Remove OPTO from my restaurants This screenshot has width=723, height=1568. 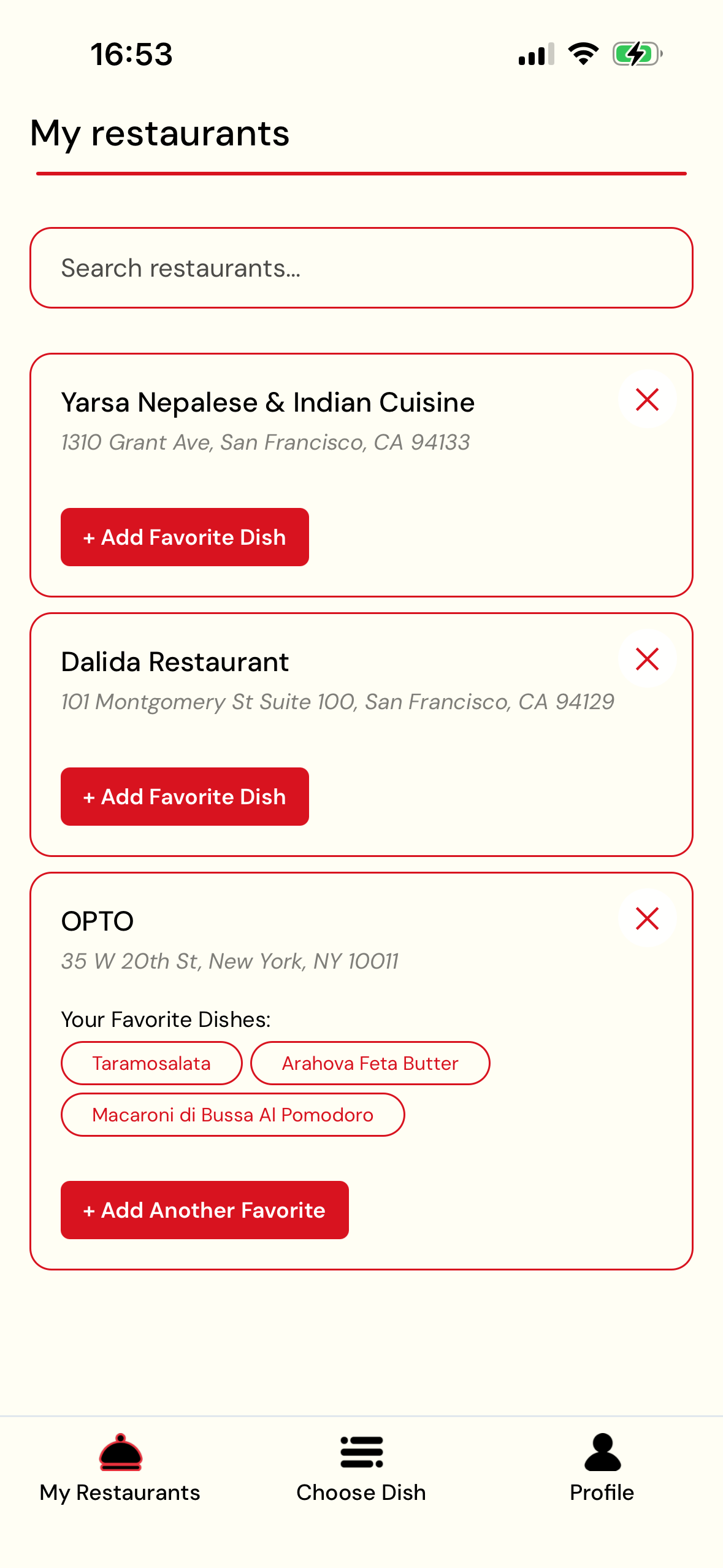(647, 918)
